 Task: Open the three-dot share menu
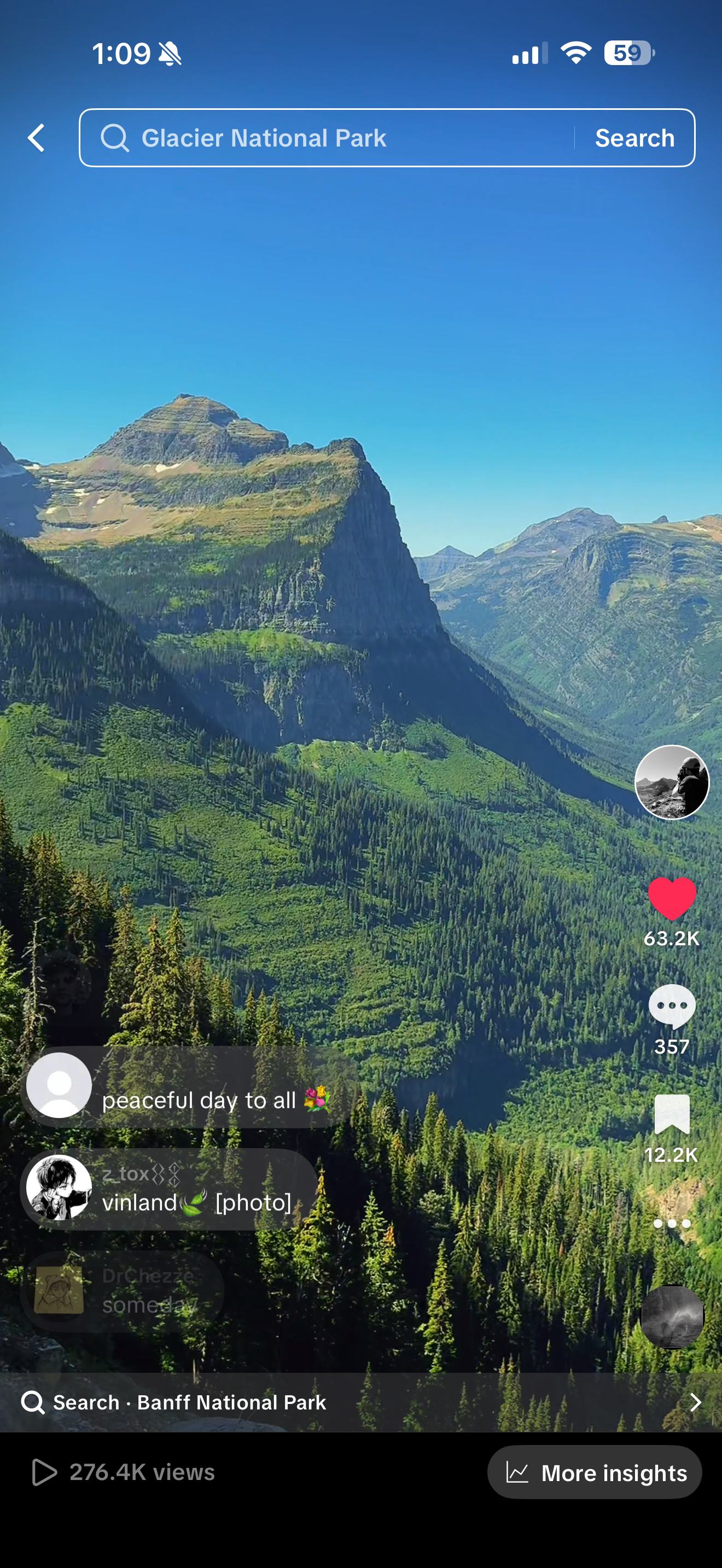coord(672,1224)
